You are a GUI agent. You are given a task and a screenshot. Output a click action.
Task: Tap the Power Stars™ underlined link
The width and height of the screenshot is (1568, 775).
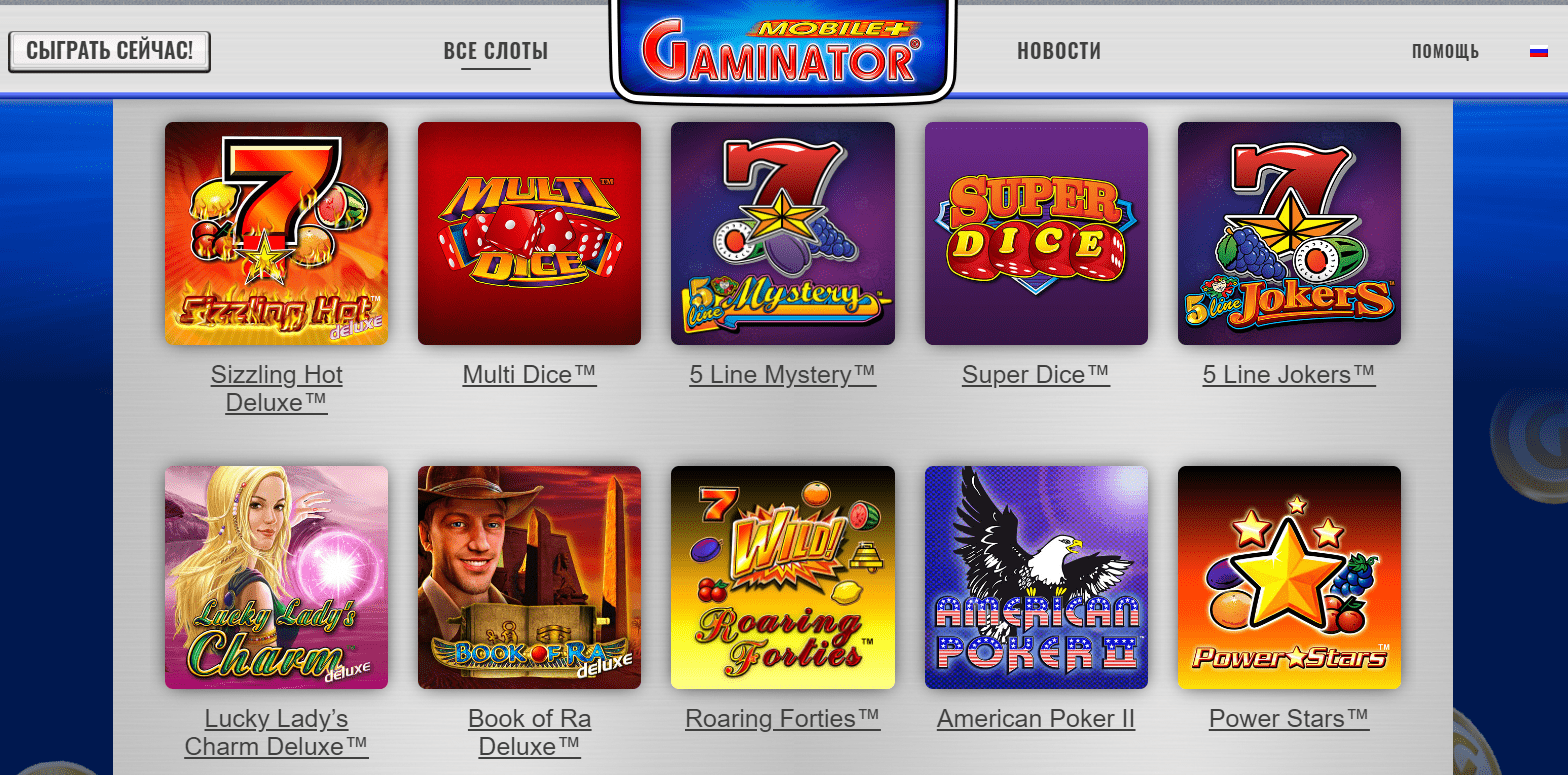(1289, 719)
